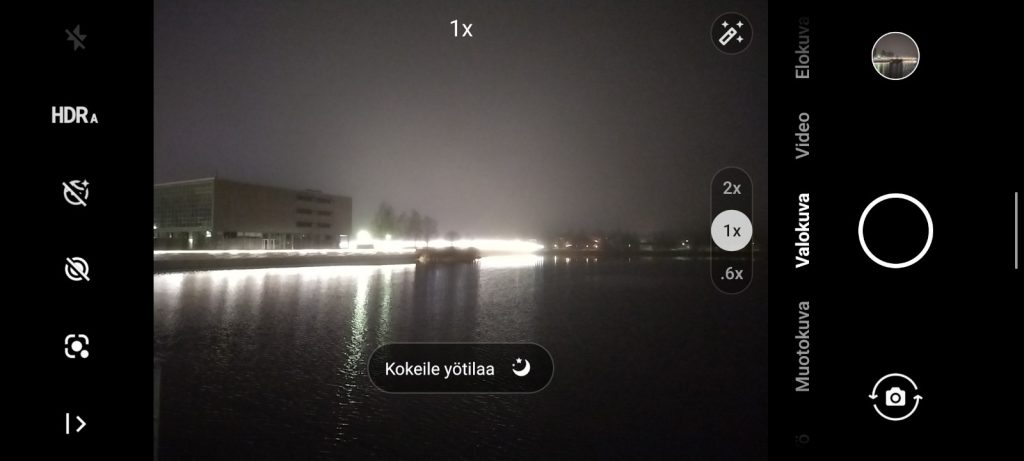
Task: Open the last photo thumbnail
Action: [x=895, y=56]
